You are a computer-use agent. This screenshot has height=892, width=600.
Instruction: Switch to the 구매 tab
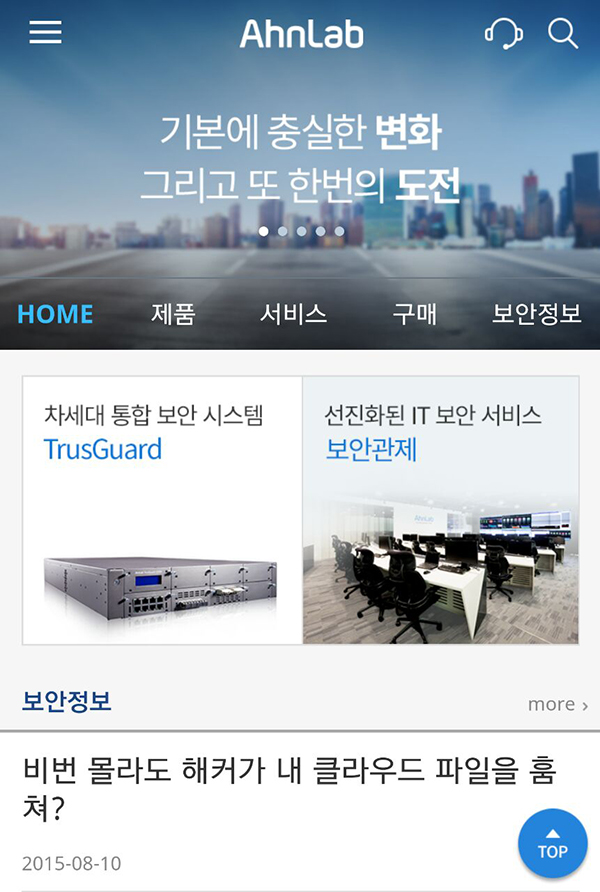[x=414, y=314]
